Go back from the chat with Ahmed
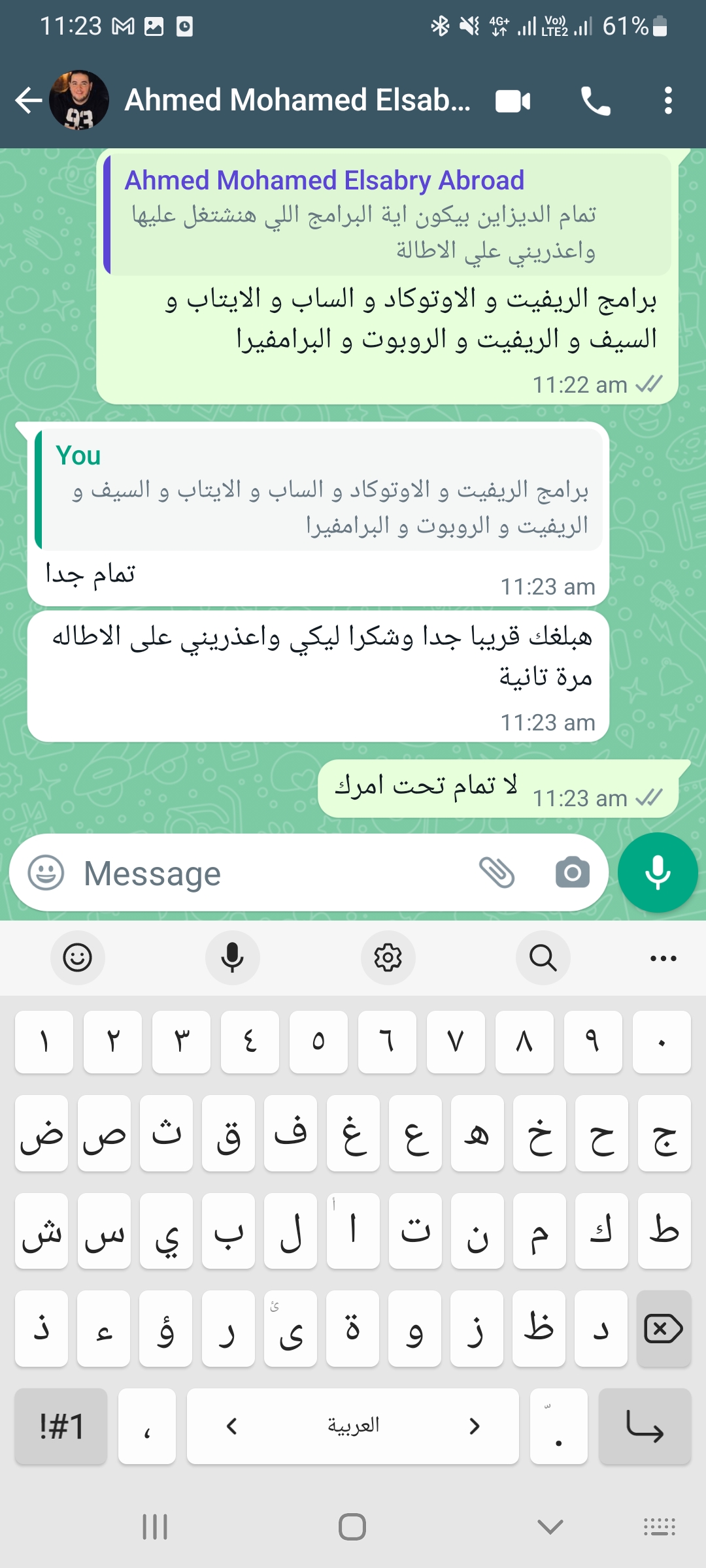Image resolution: width=706 pixels, height=1568 pixels. coord(29,101)
